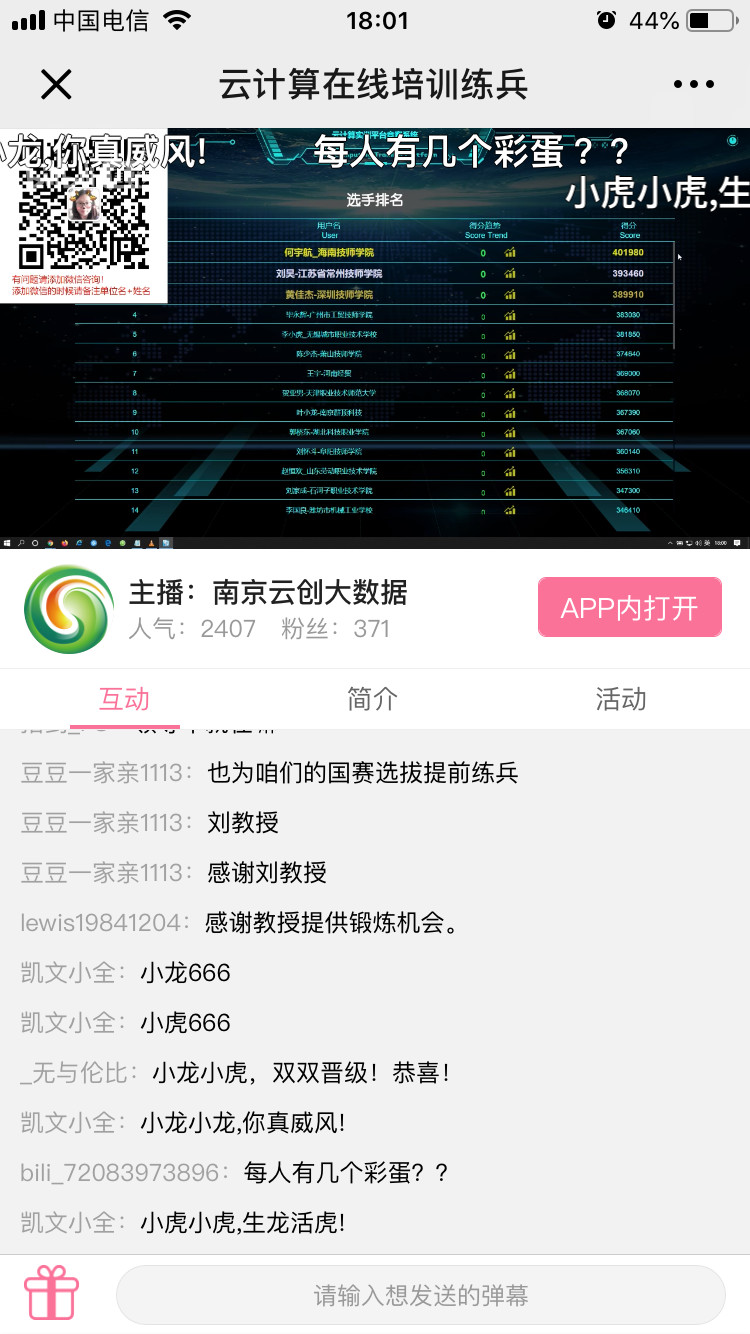750x1334 pixels.
Task: Focus the 请输入想发送的弹幕 input field
Action: [x=420, y=1295]
